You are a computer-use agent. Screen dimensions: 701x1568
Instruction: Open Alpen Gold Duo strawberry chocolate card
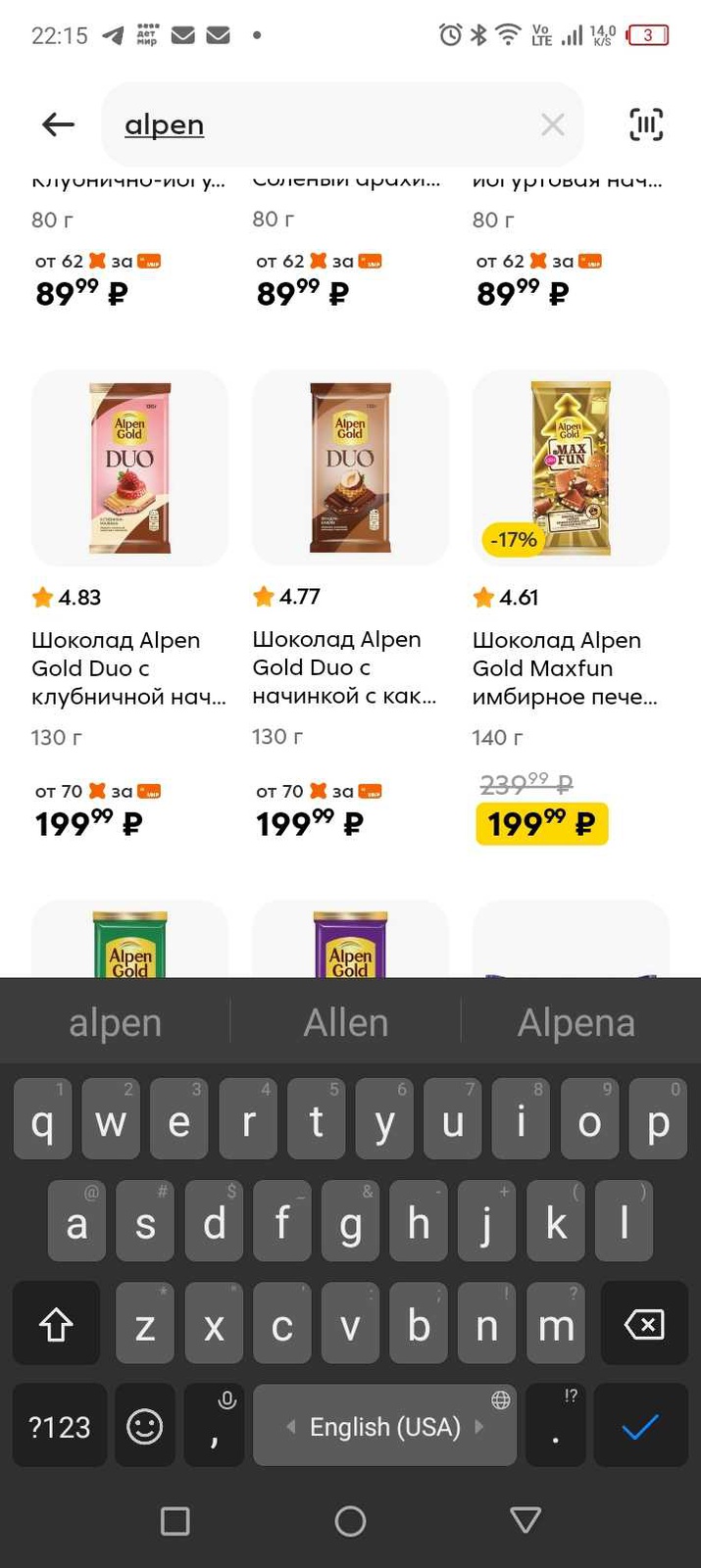click(x=129, y=468)
